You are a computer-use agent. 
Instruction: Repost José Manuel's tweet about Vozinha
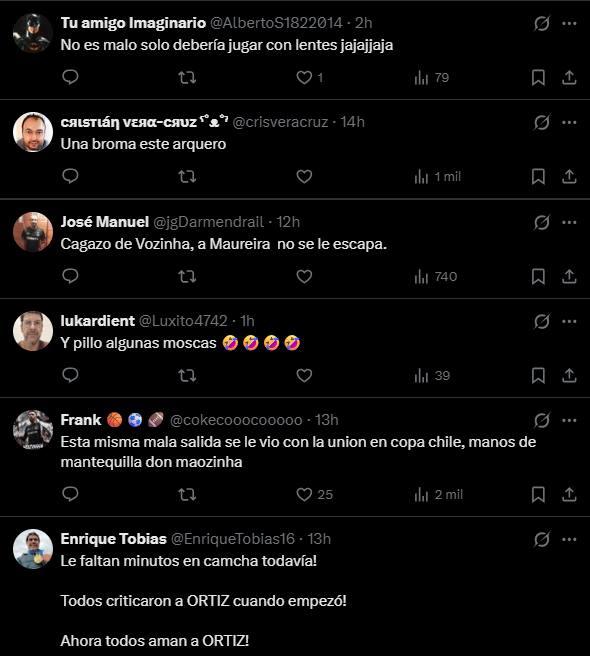(187, 276)
